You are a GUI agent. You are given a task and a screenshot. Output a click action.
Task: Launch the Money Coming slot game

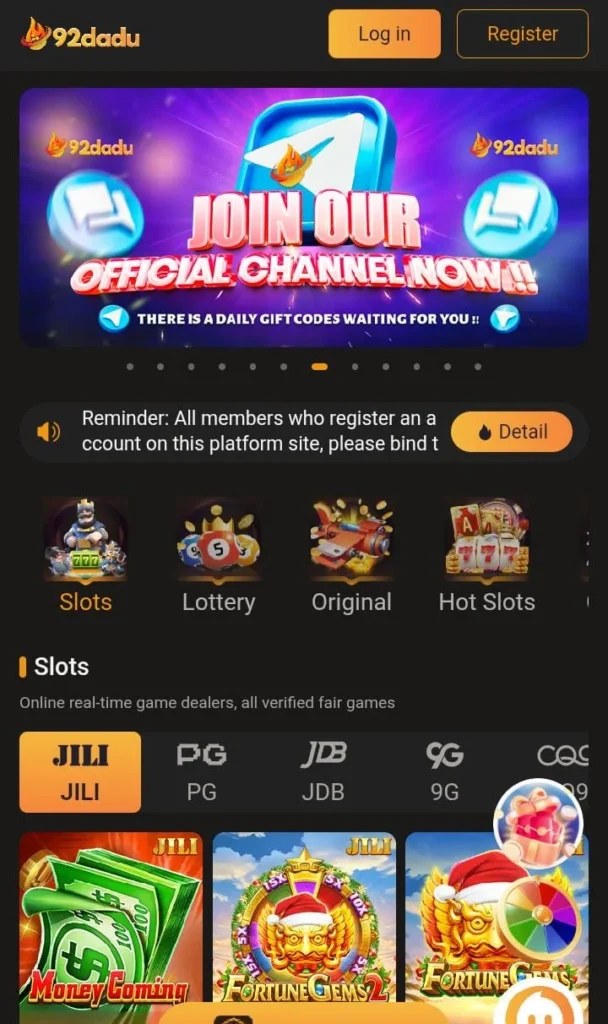(x=110, y=927)
